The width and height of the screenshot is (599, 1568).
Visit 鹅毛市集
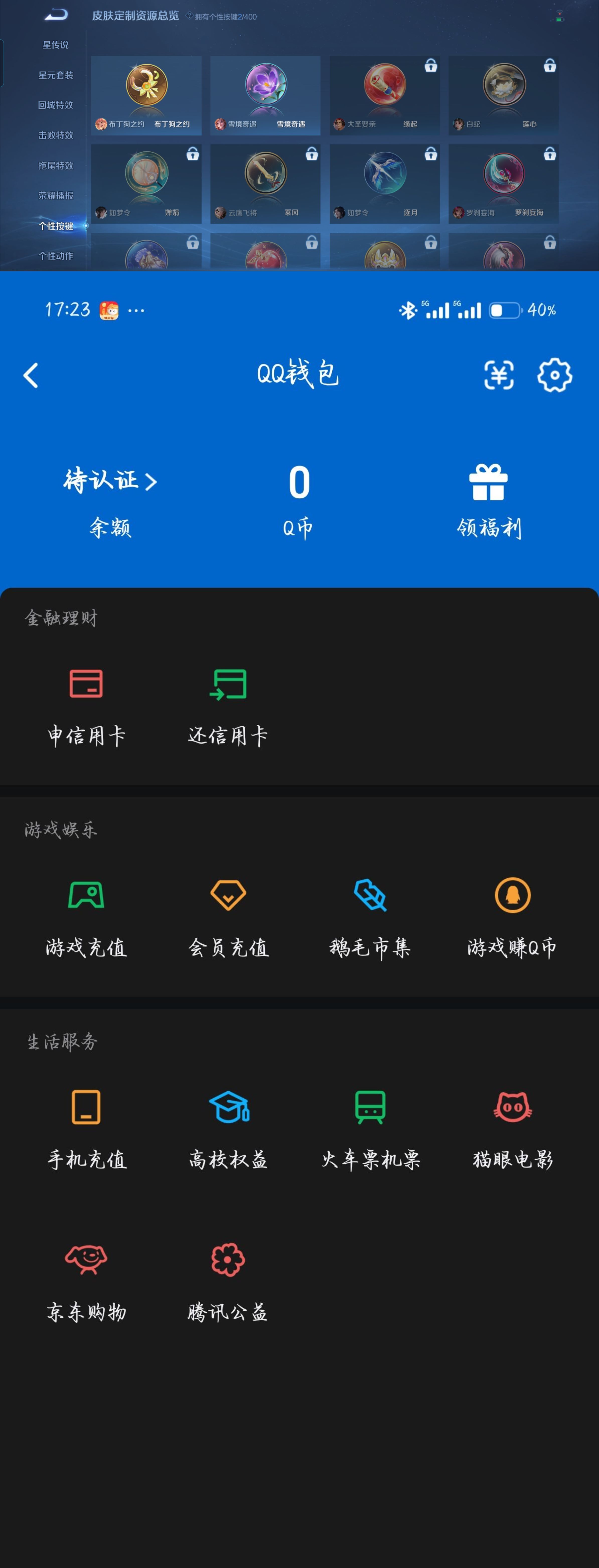click(370, 917)
